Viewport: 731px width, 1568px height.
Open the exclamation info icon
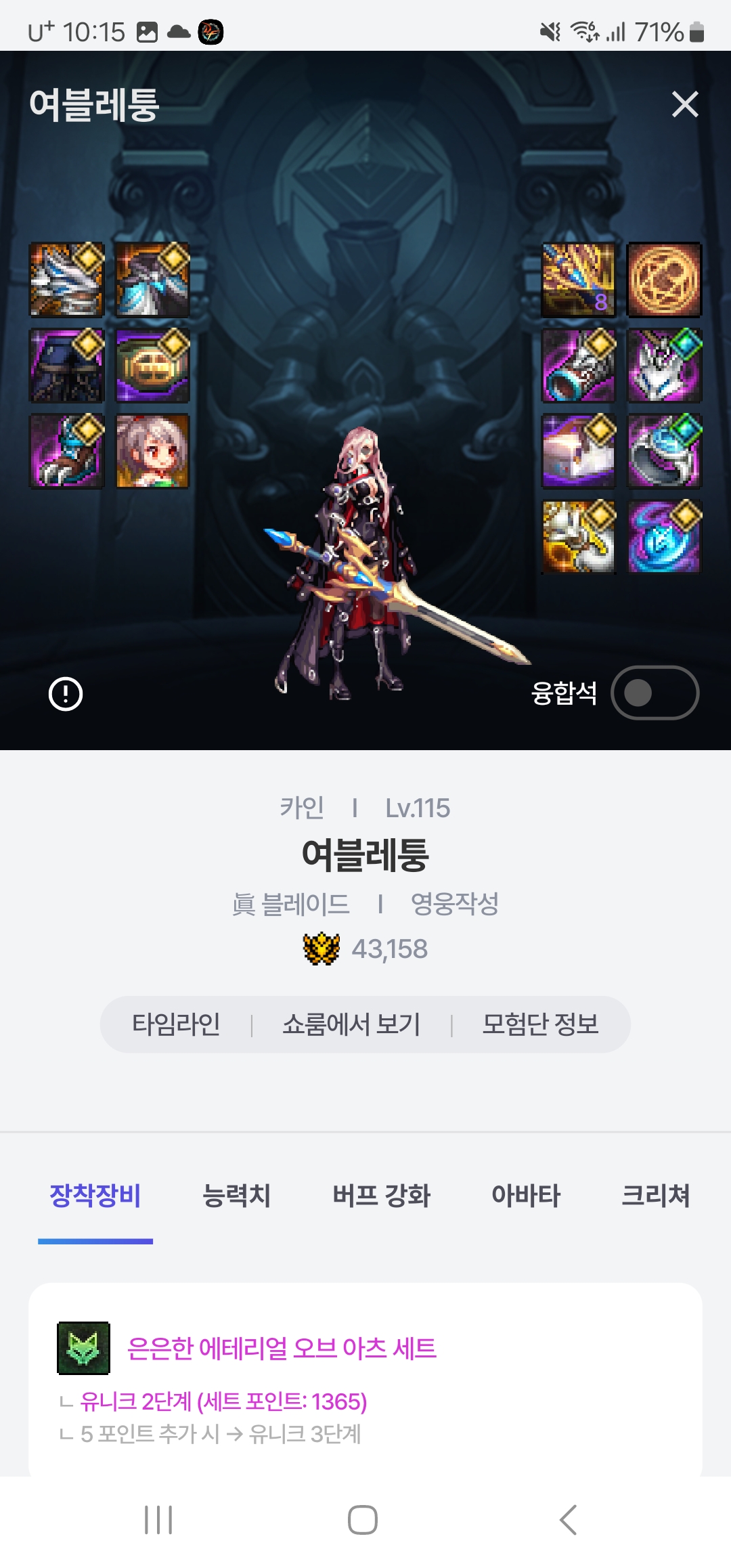click(66, 694)
